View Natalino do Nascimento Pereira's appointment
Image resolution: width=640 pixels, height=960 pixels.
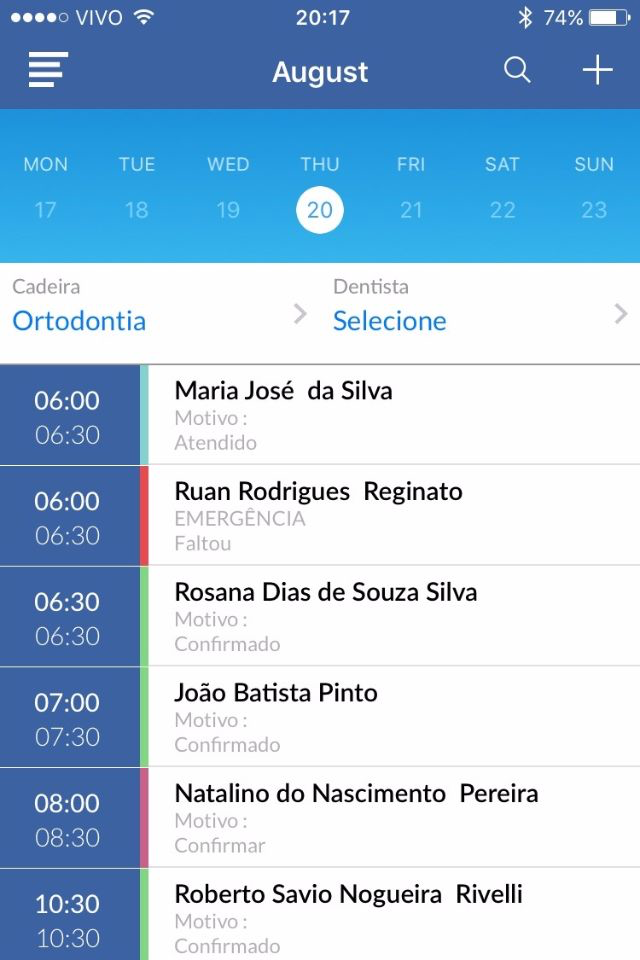390,818
